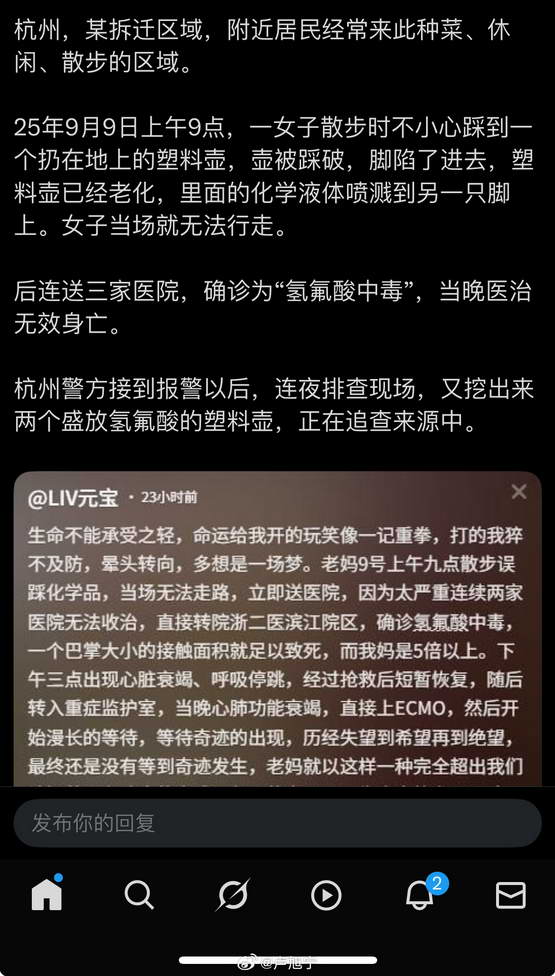This screenshot has width=555, height=976.
Task: Open the search tab
Action: pos(139,896)
